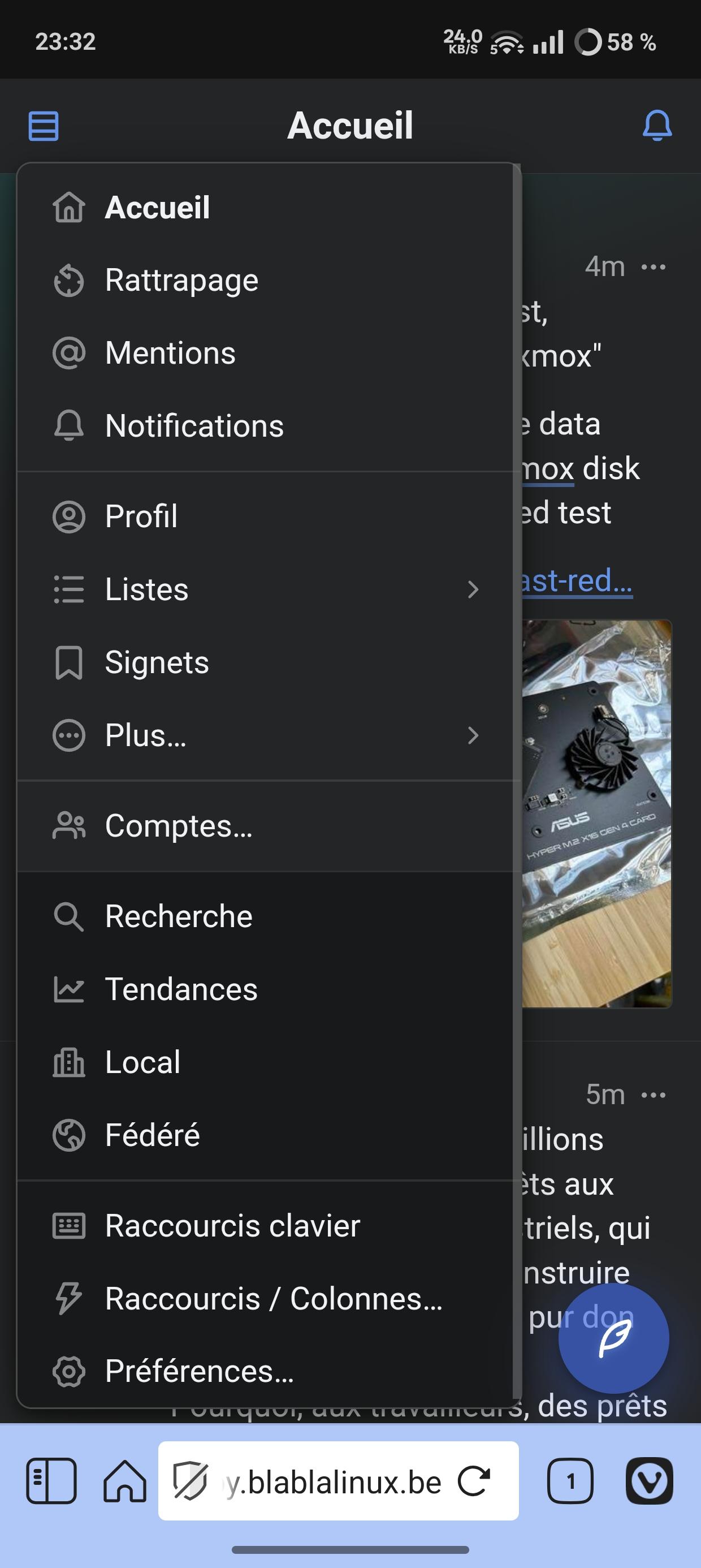Reload the page in browser
This screenshot has height=1568, width=701.
click(474, 1481)
